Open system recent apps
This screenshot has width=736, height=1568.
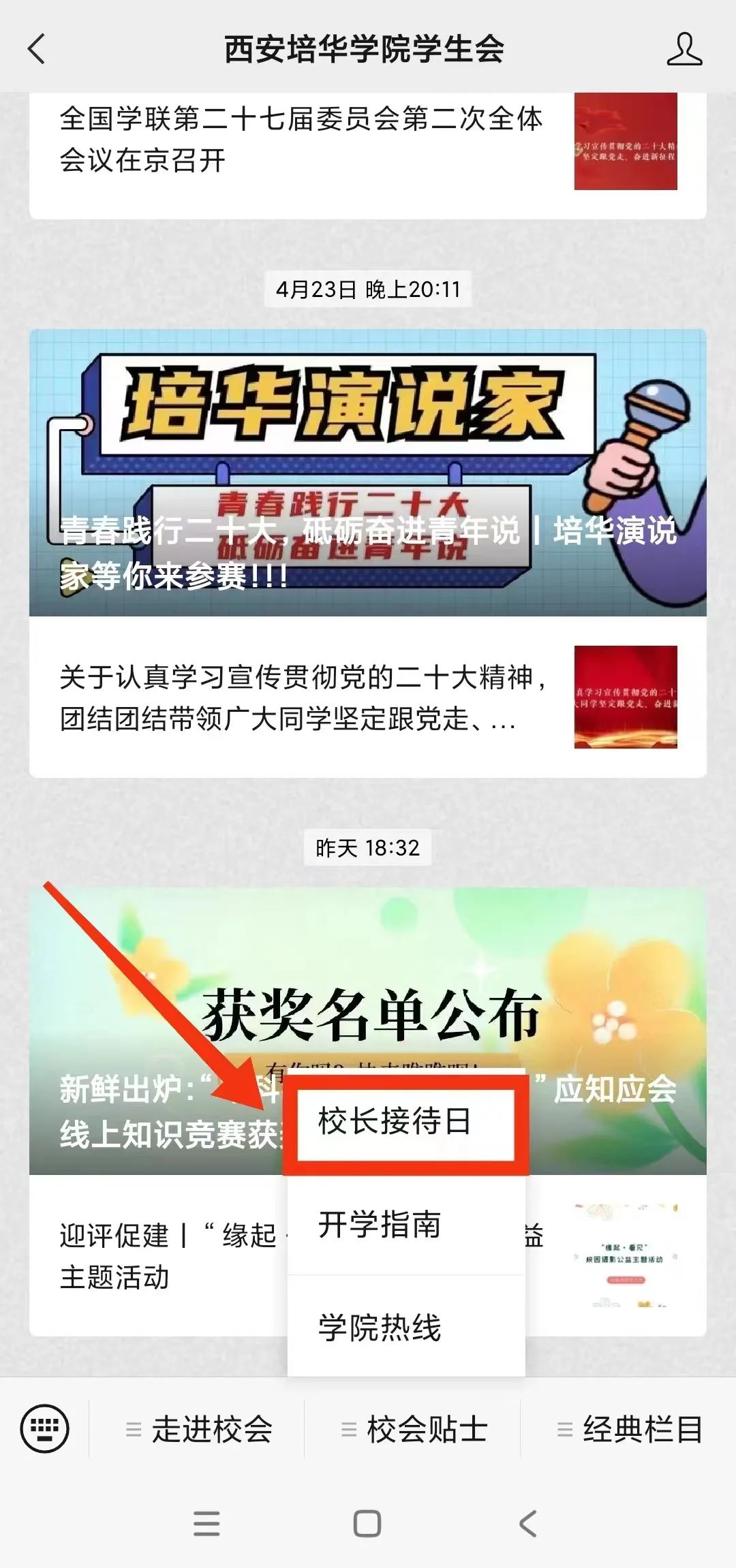pos(206,1523)
